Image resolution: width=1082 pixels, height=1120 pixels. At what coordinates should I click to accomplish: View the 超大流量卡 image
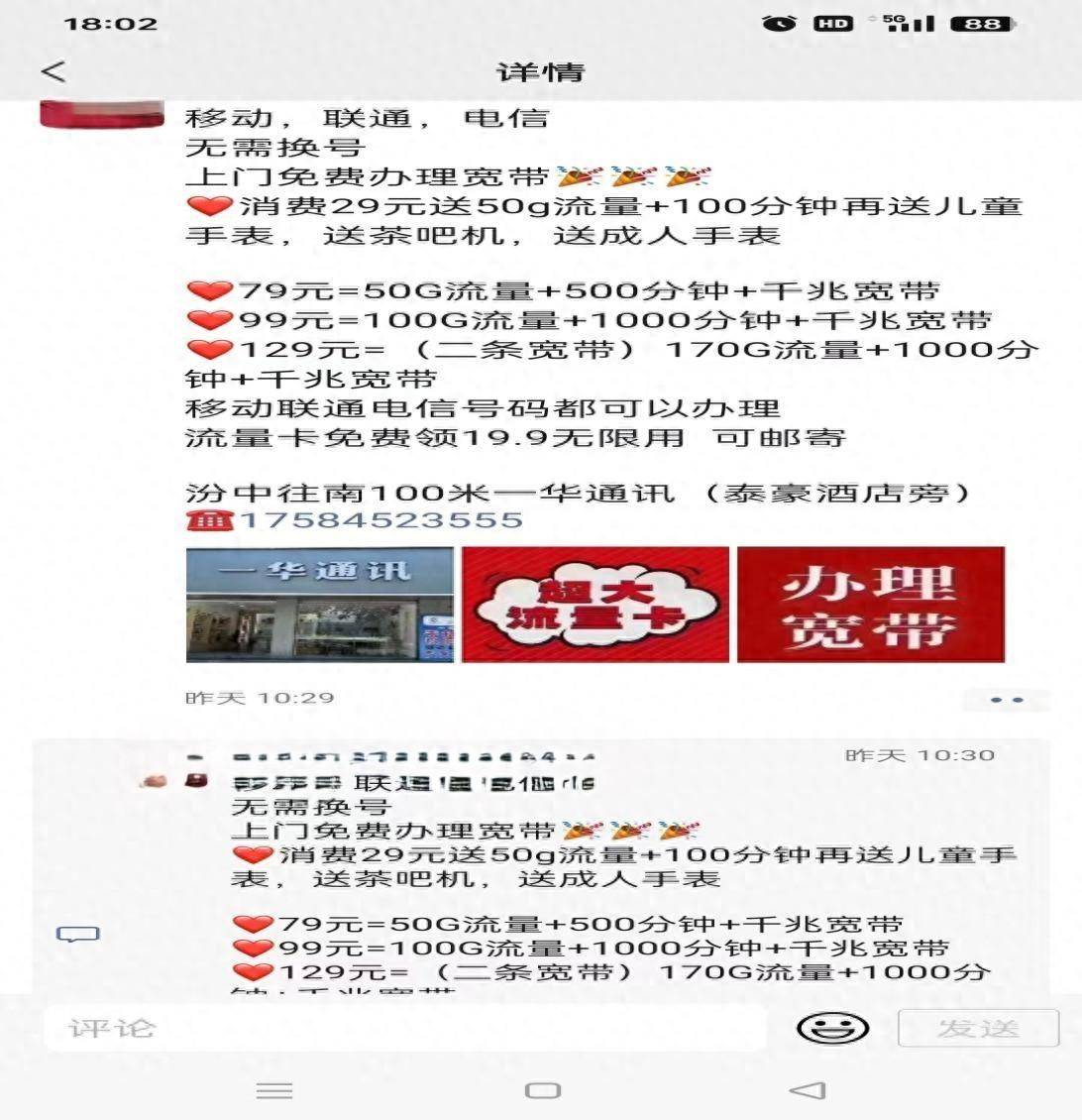pyautogui.click(x=595, y=604)
